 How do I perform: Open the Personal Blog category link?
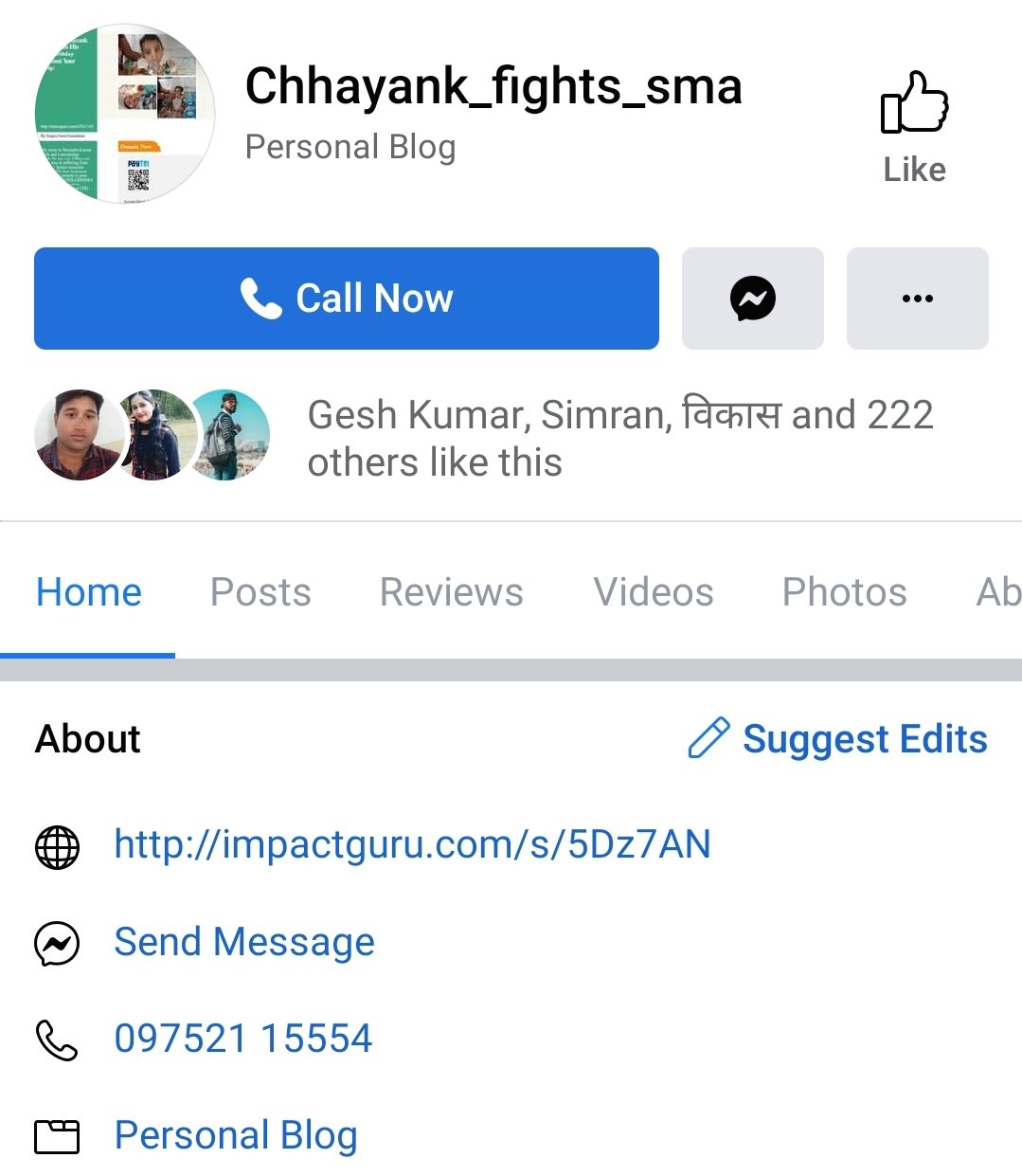[236, 1135]
